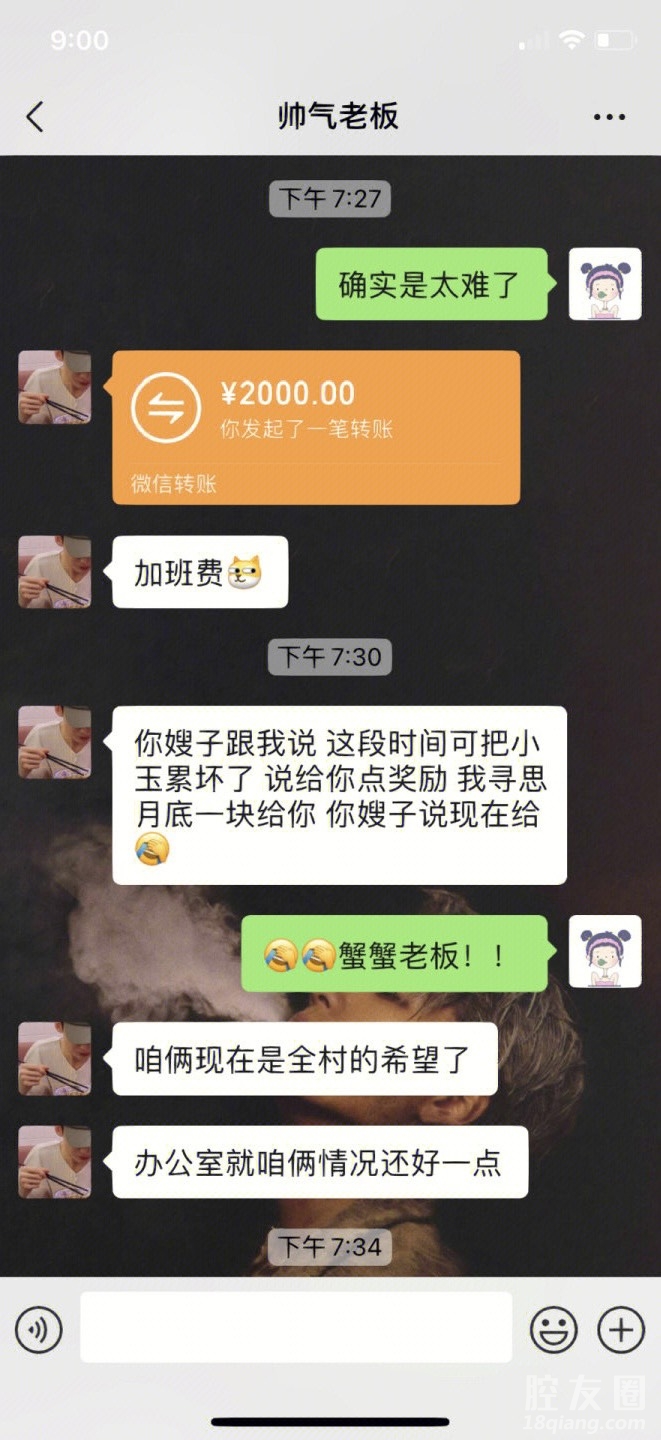Tap the boss's avatar beside 加班费

[x=55, y=572]
